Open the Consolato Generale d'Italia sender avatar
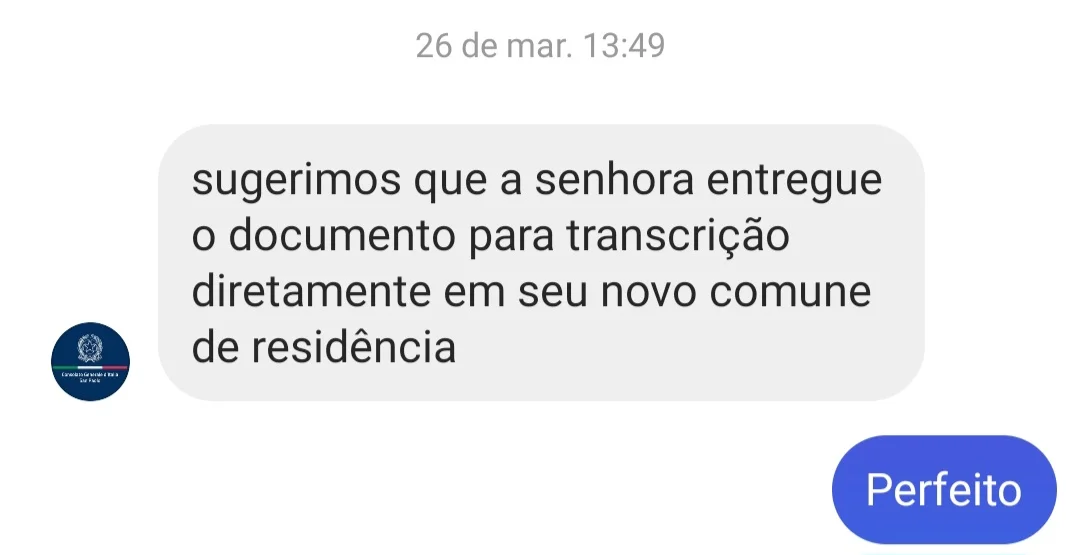This screenshot has width=1080, height=555. point(90,362)
